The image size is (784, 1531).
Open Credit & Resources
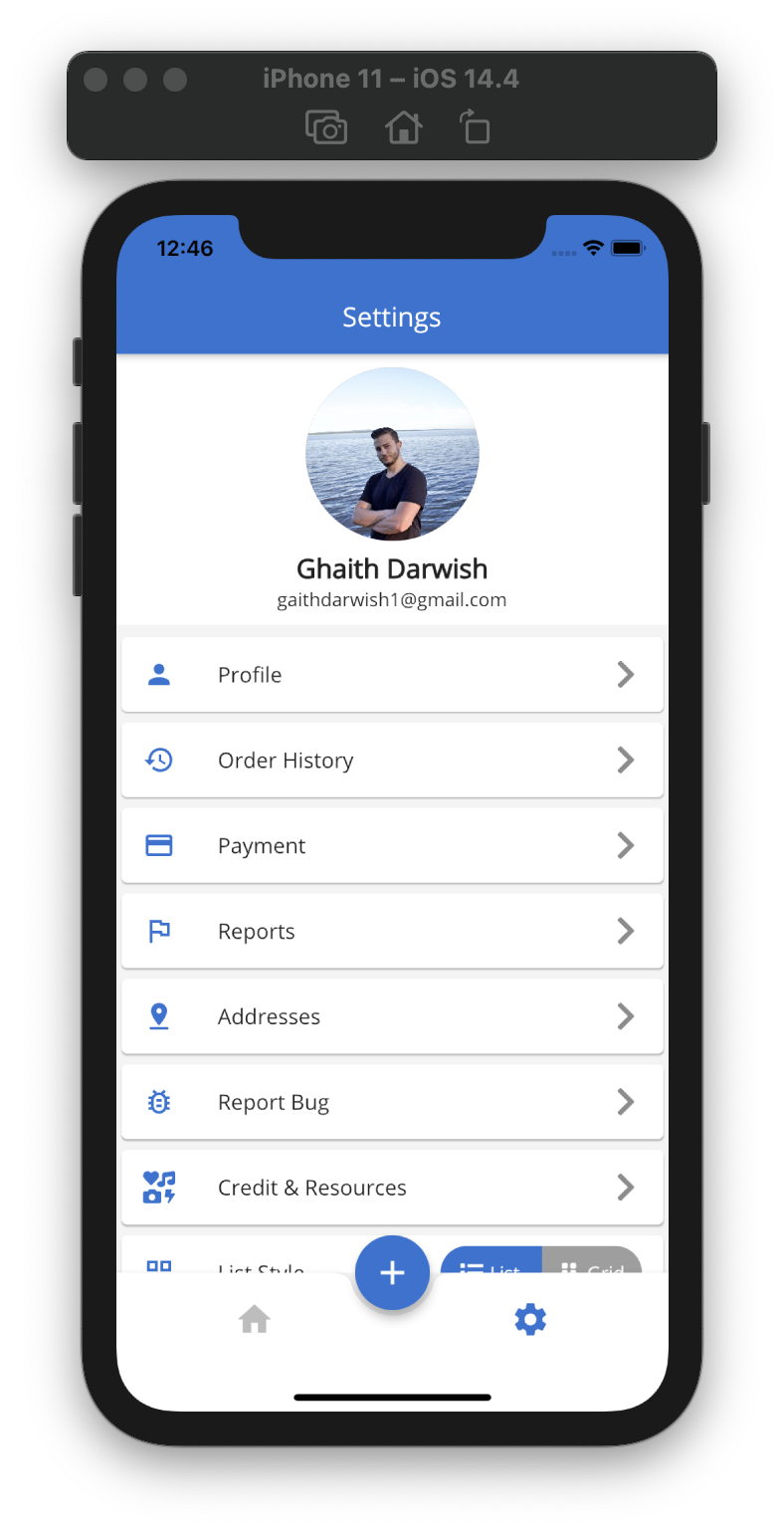coord(391,1188)
